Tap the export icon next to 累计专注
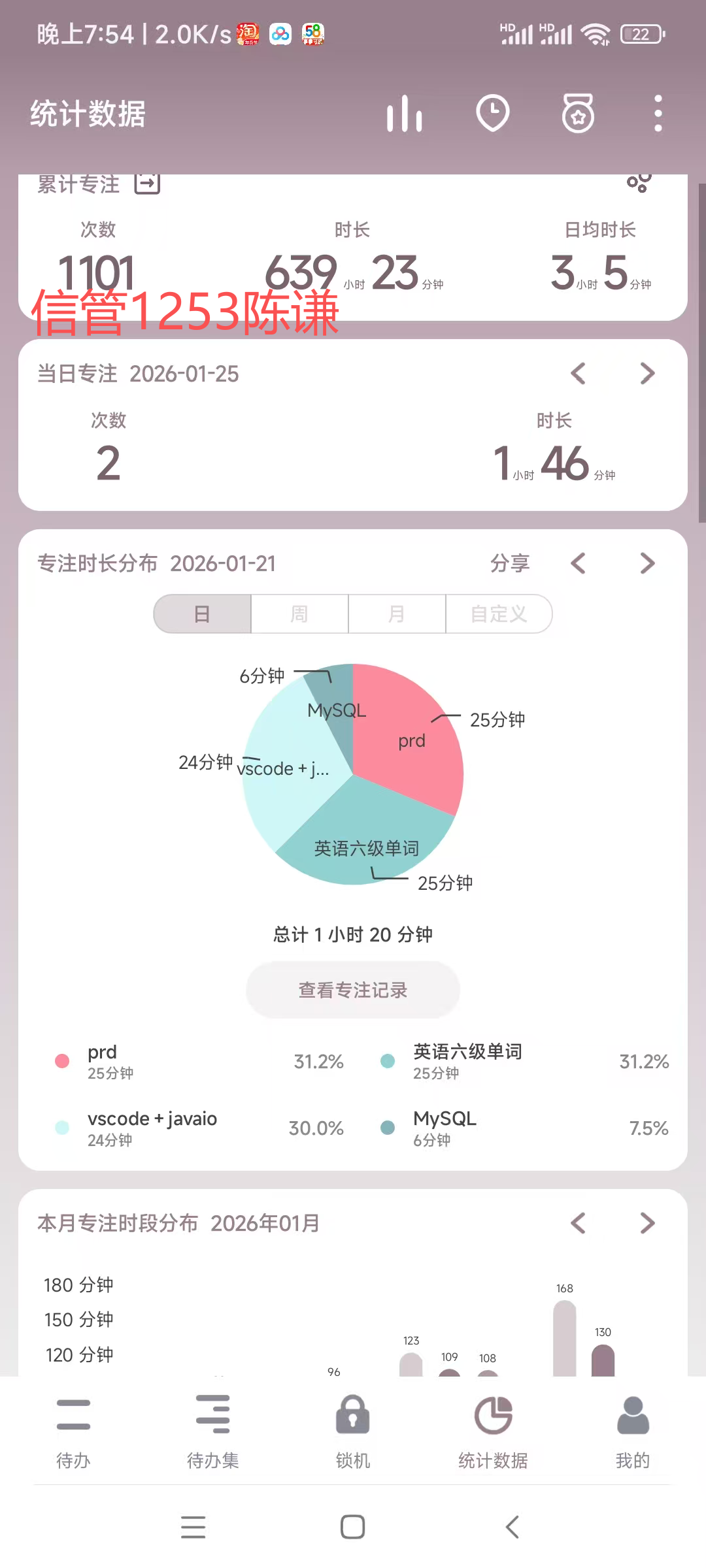 pyautogui.click(x=147, y=184)
